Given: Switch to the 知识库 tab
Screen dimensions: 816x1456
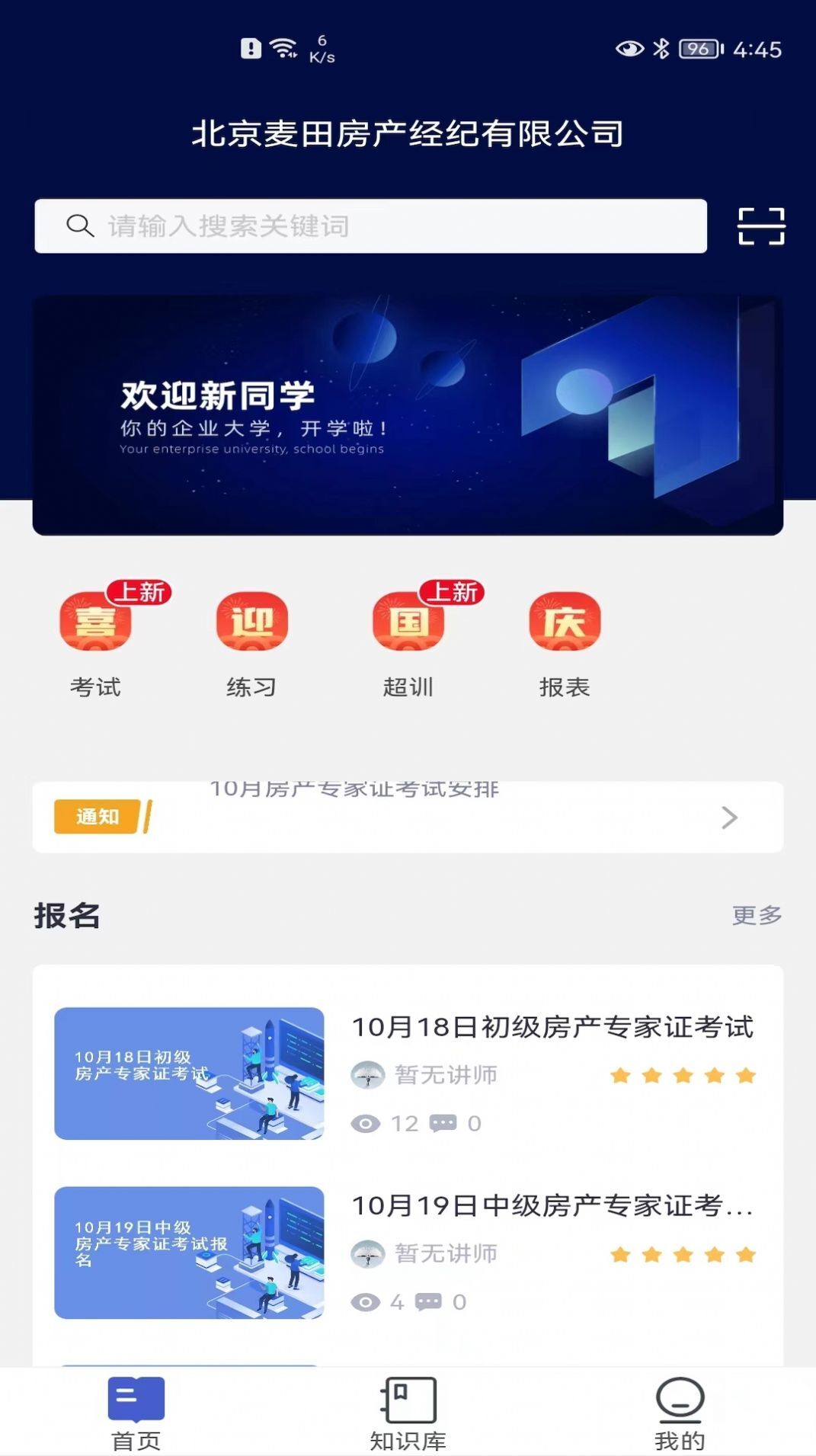Looking at the screenshot, I should point(408,1413).
